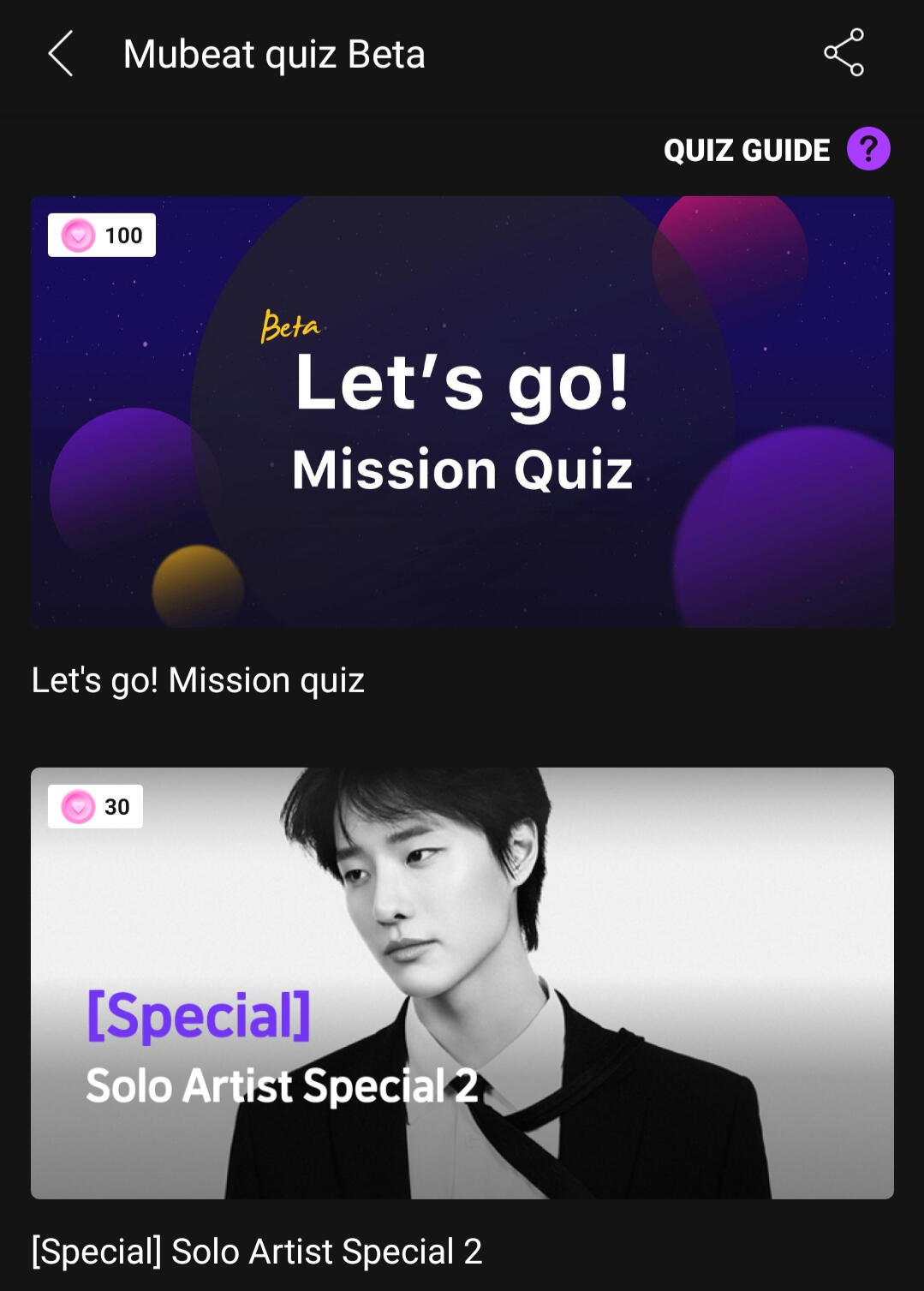Share the Mubeat quiz page
The width and height of the screenshot is (924, 1291).
pyautogui.click(x=844, y=53)
